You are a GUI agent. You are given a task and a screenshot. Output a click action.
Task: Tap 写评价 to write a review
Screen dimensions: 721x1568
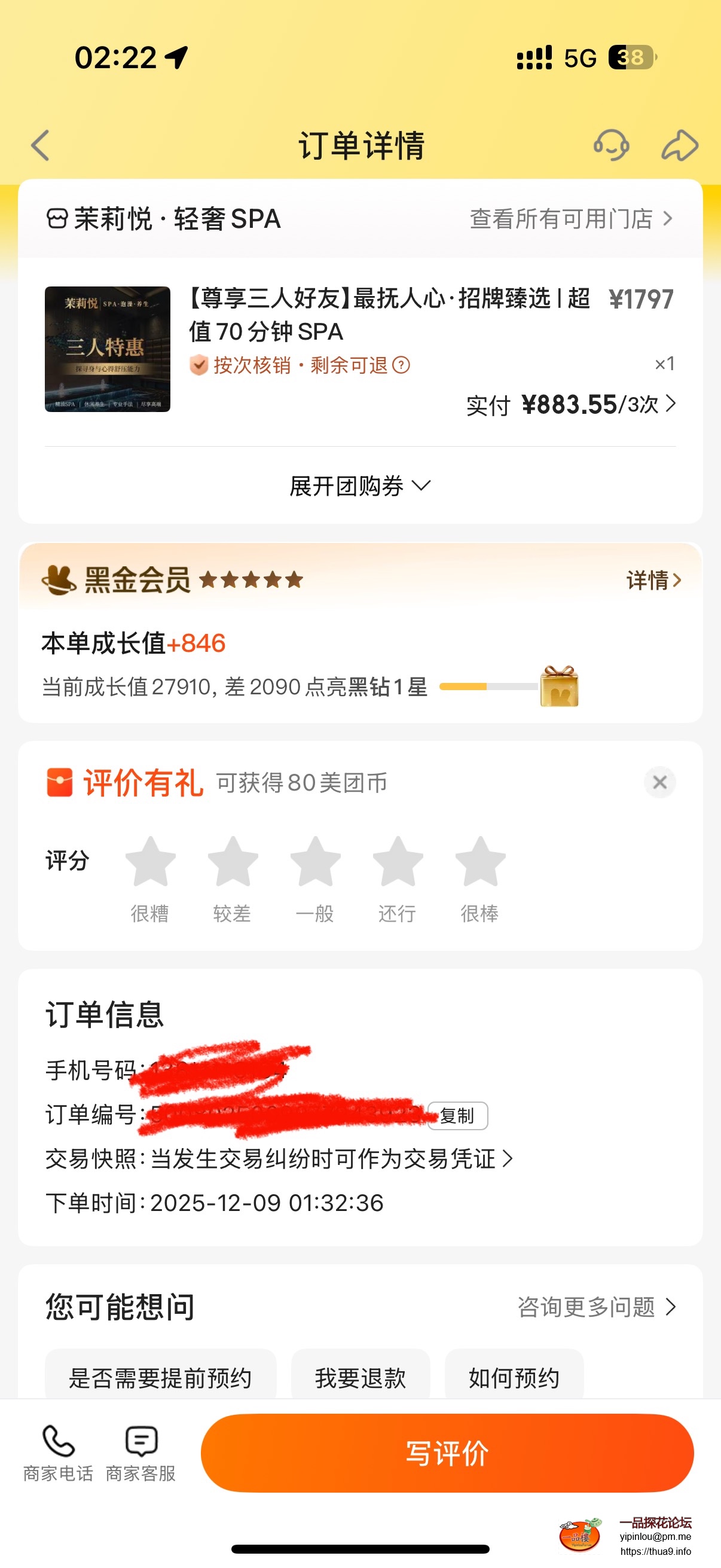click(x=447, y=1453)
